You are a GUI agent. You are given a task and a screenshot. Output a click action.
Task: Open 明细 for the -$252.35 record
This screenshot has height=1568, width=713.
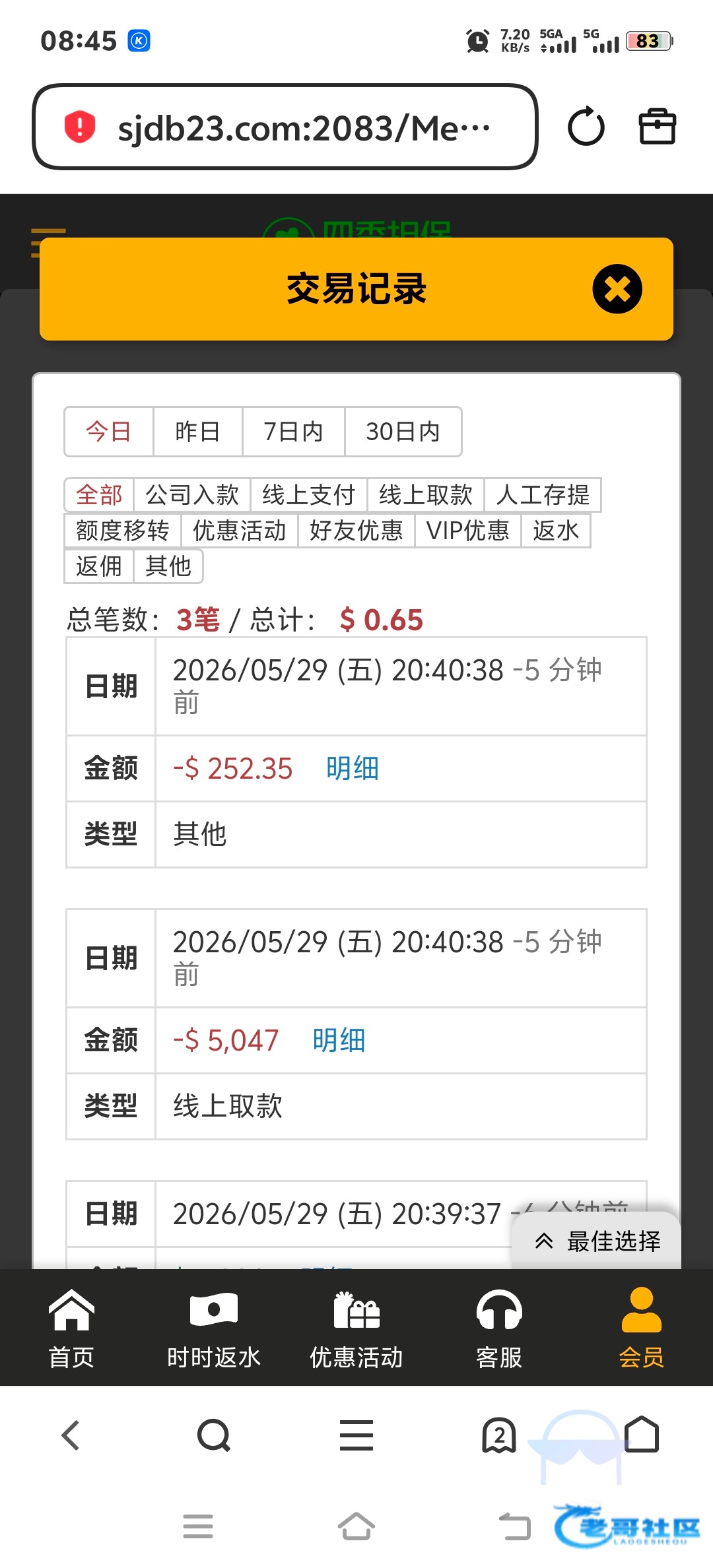pyautogui.click(x=353, y=769)
